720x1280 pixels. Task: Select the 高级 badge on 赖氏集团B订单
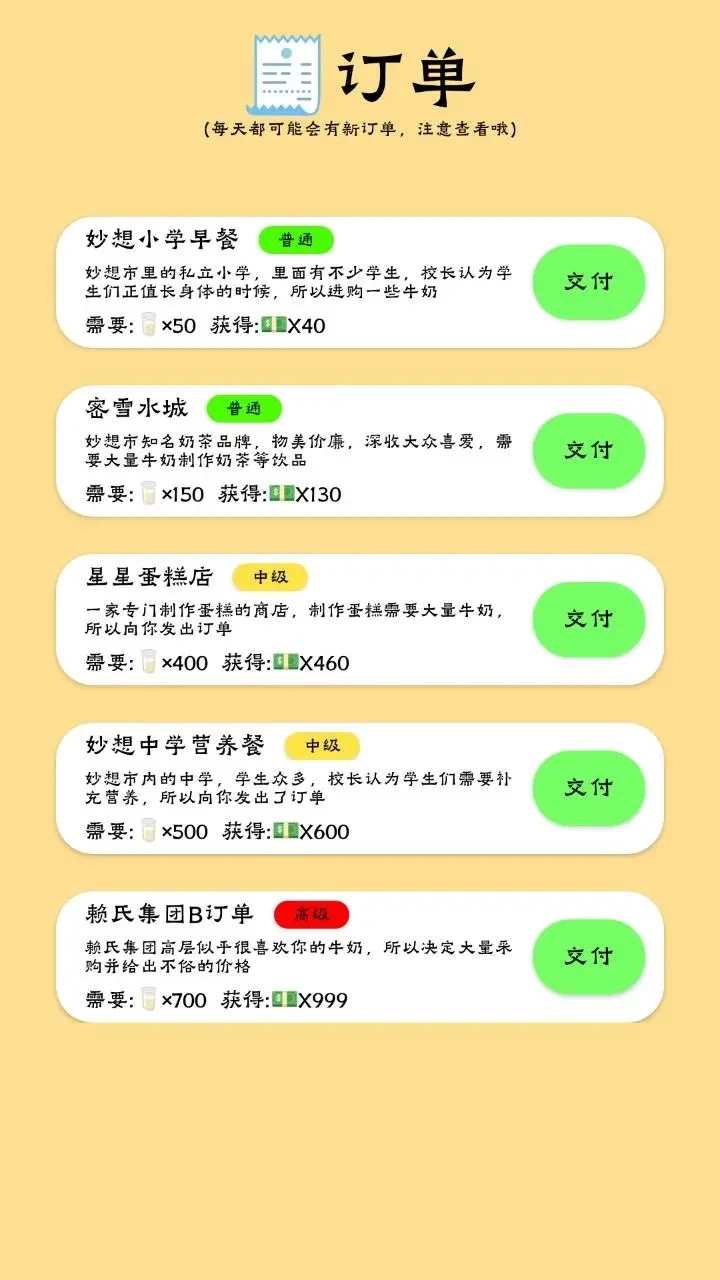[x=312, y=914]
